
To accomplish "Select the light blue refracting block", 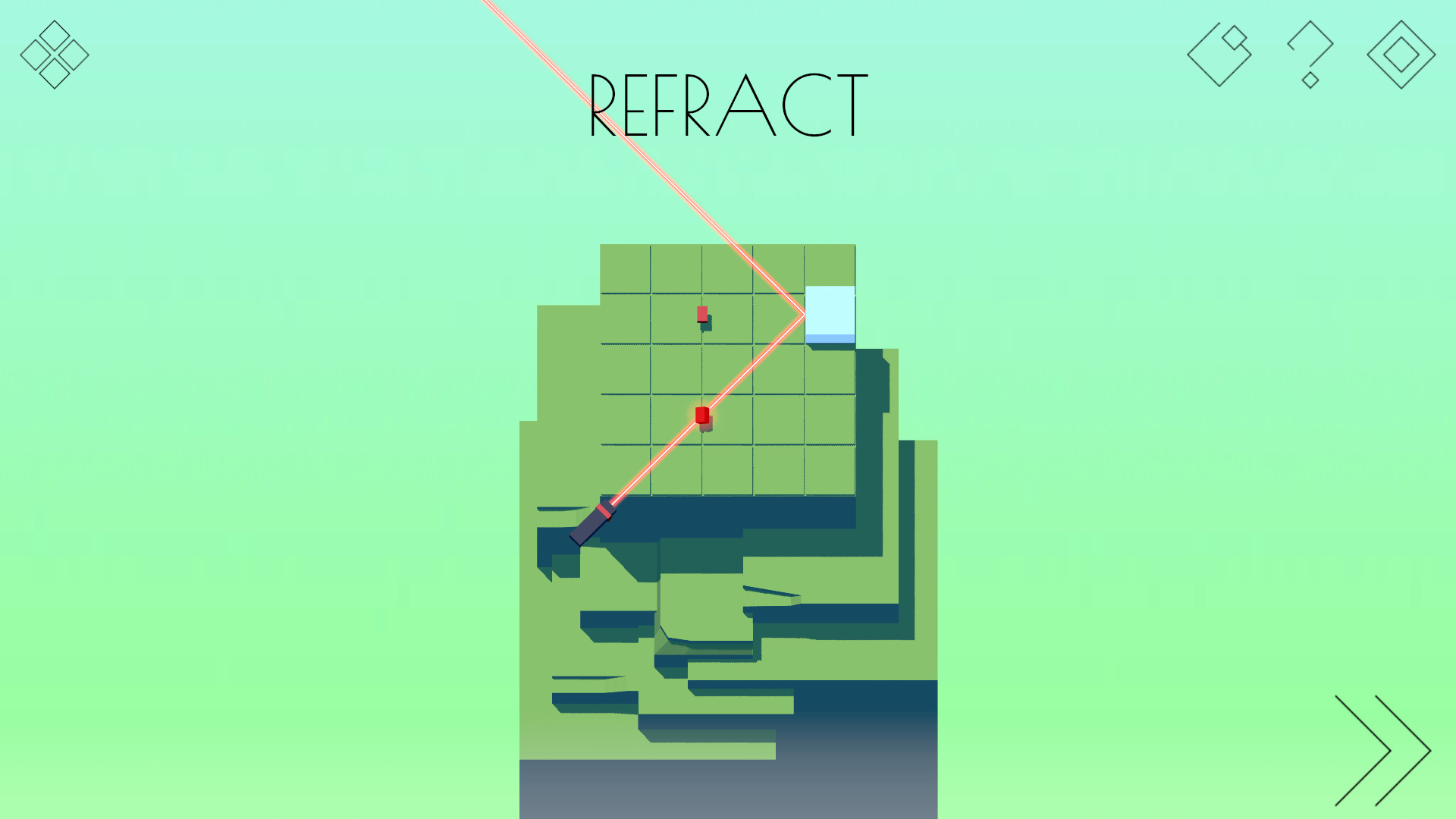I will point(830,313).
